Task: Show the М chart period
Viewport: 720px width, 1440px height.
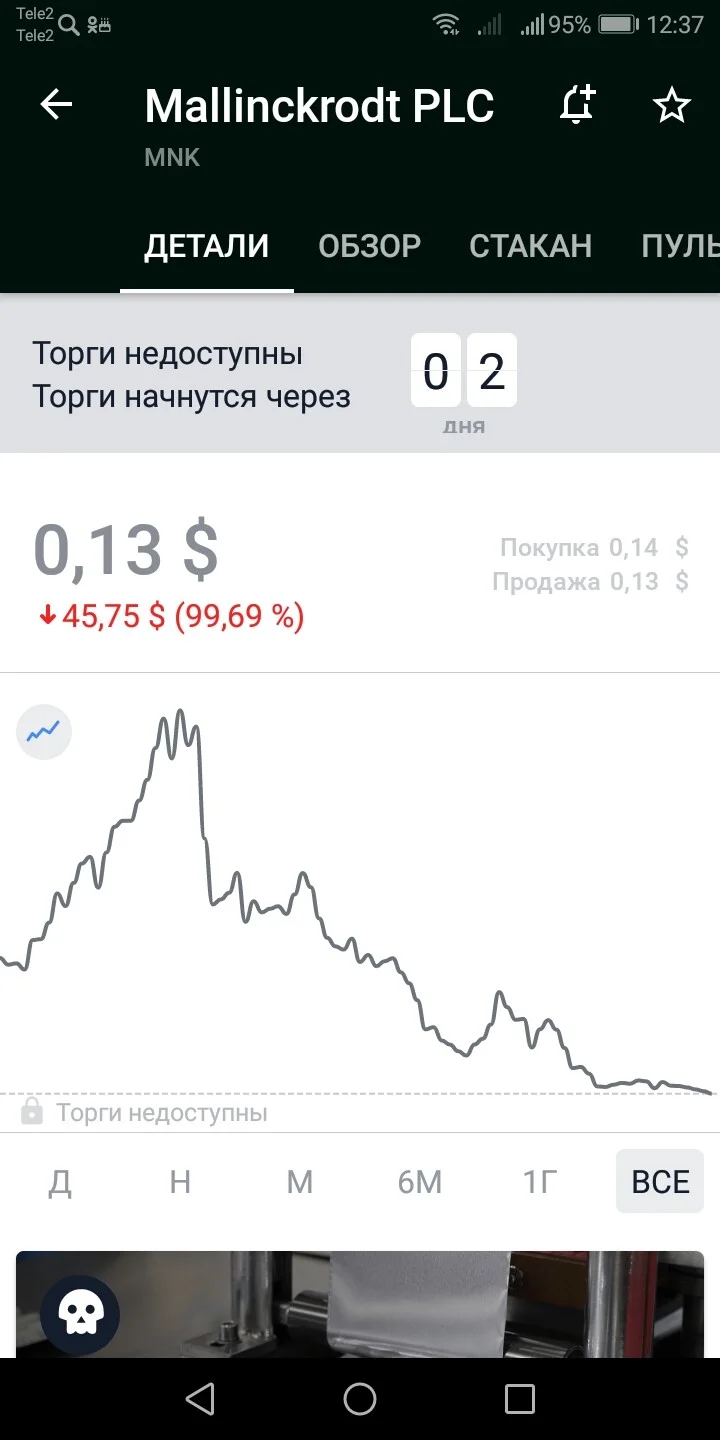Action: coord(300,1182)
